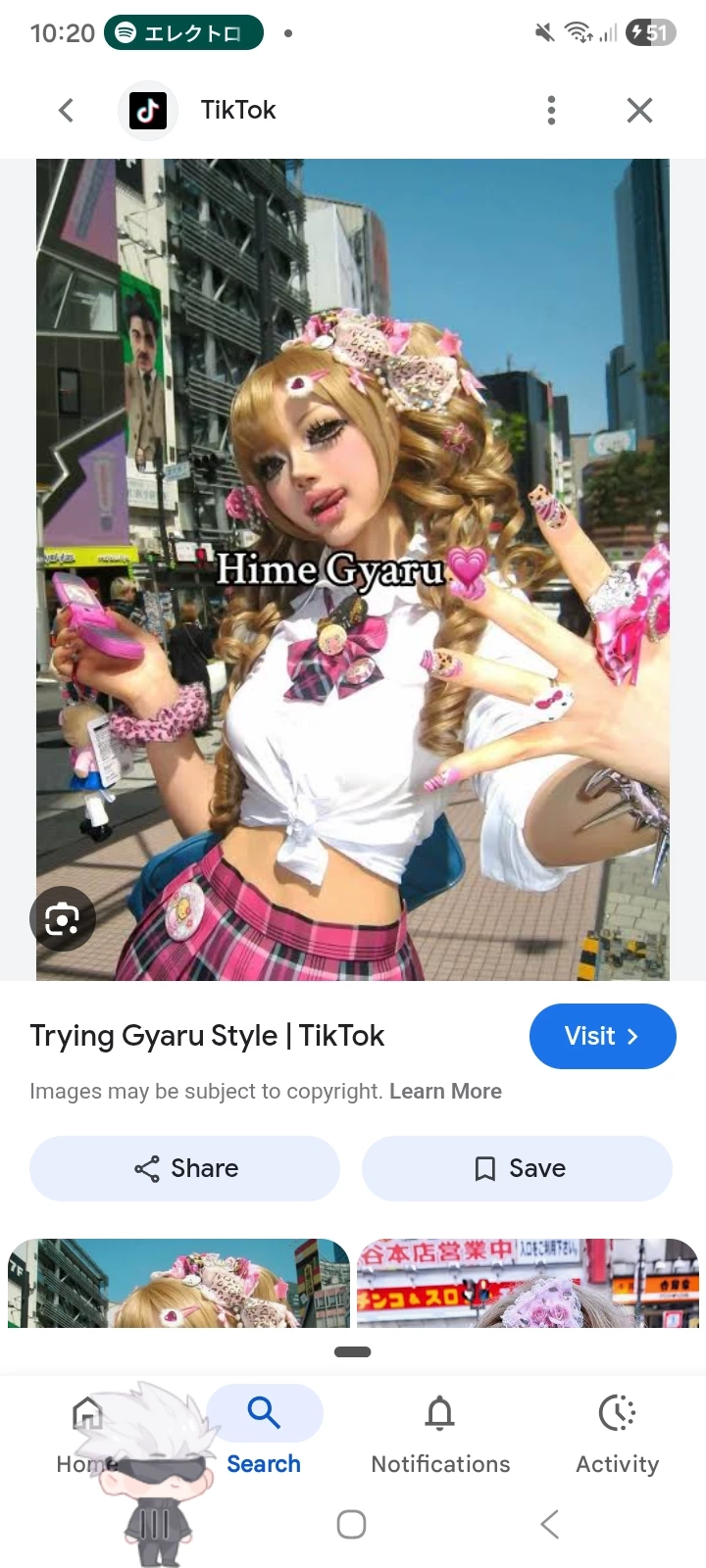Switch to the Activity tab
This screenshot has height=1568, width=706.
point(617,1433)
